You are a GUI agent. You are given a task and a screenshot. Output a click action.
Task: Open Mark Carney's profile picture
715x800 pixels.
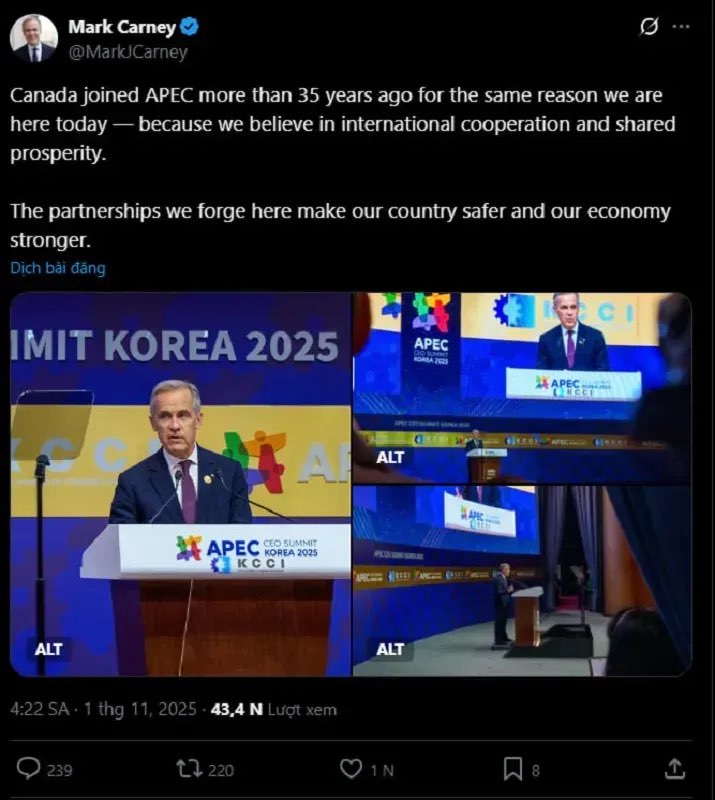(33, 38)
